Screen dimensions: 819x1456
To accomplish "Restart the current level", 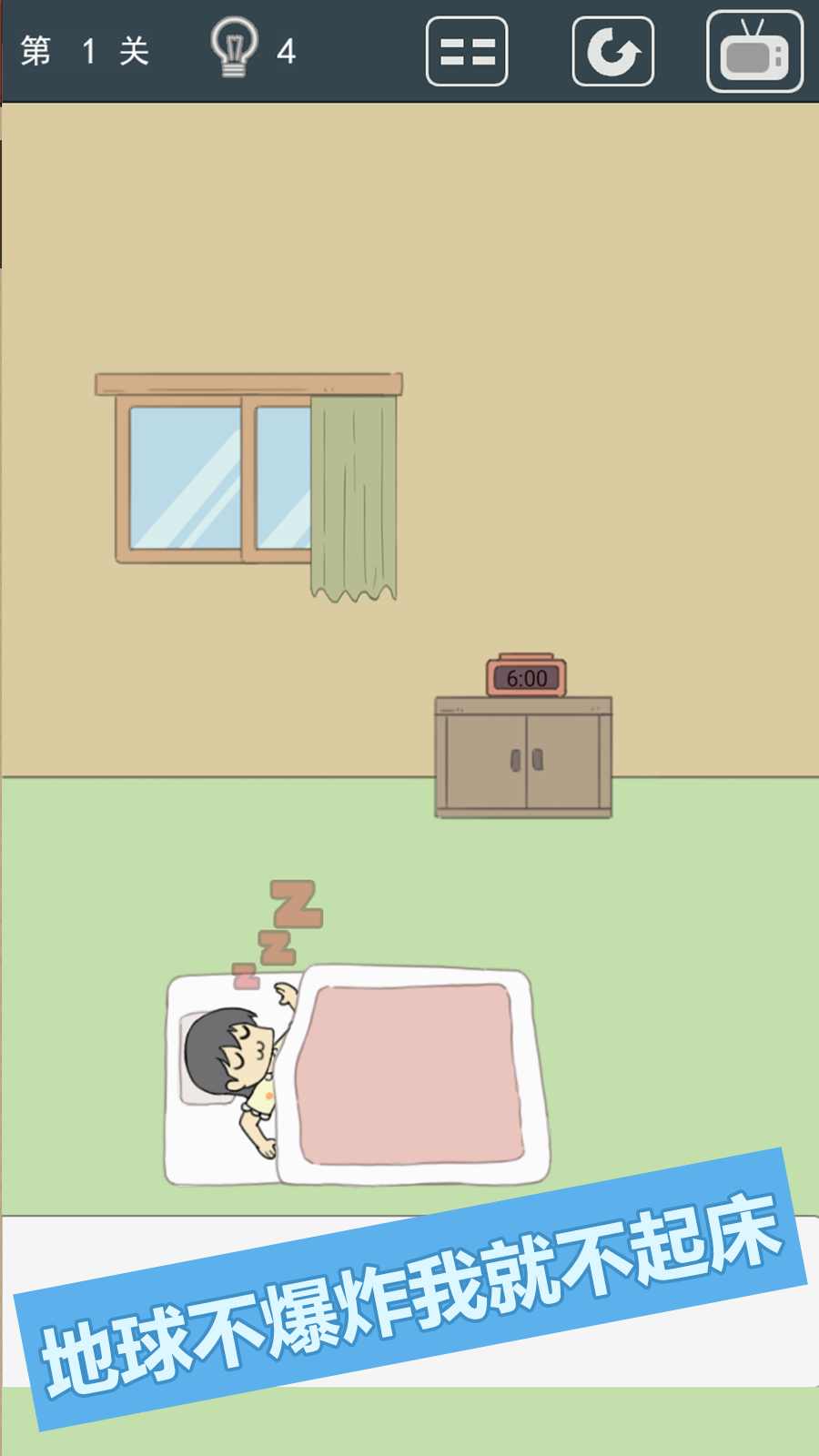I will [x=612, y=51].
